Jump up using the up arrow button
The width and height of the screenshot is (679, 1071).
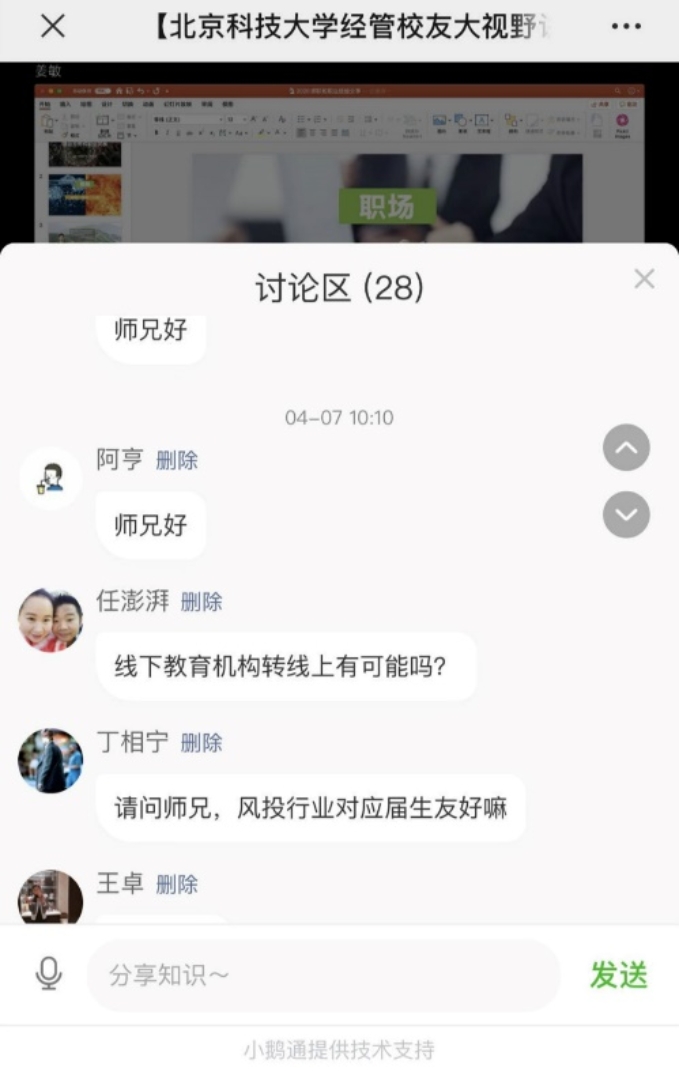tap(626, 448)
